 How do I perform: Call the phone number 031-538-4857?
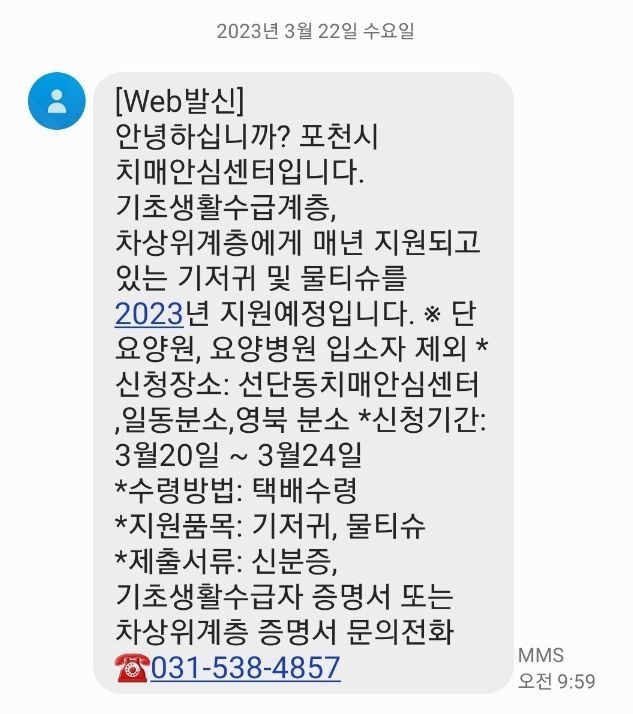click(x=245, y=667)
